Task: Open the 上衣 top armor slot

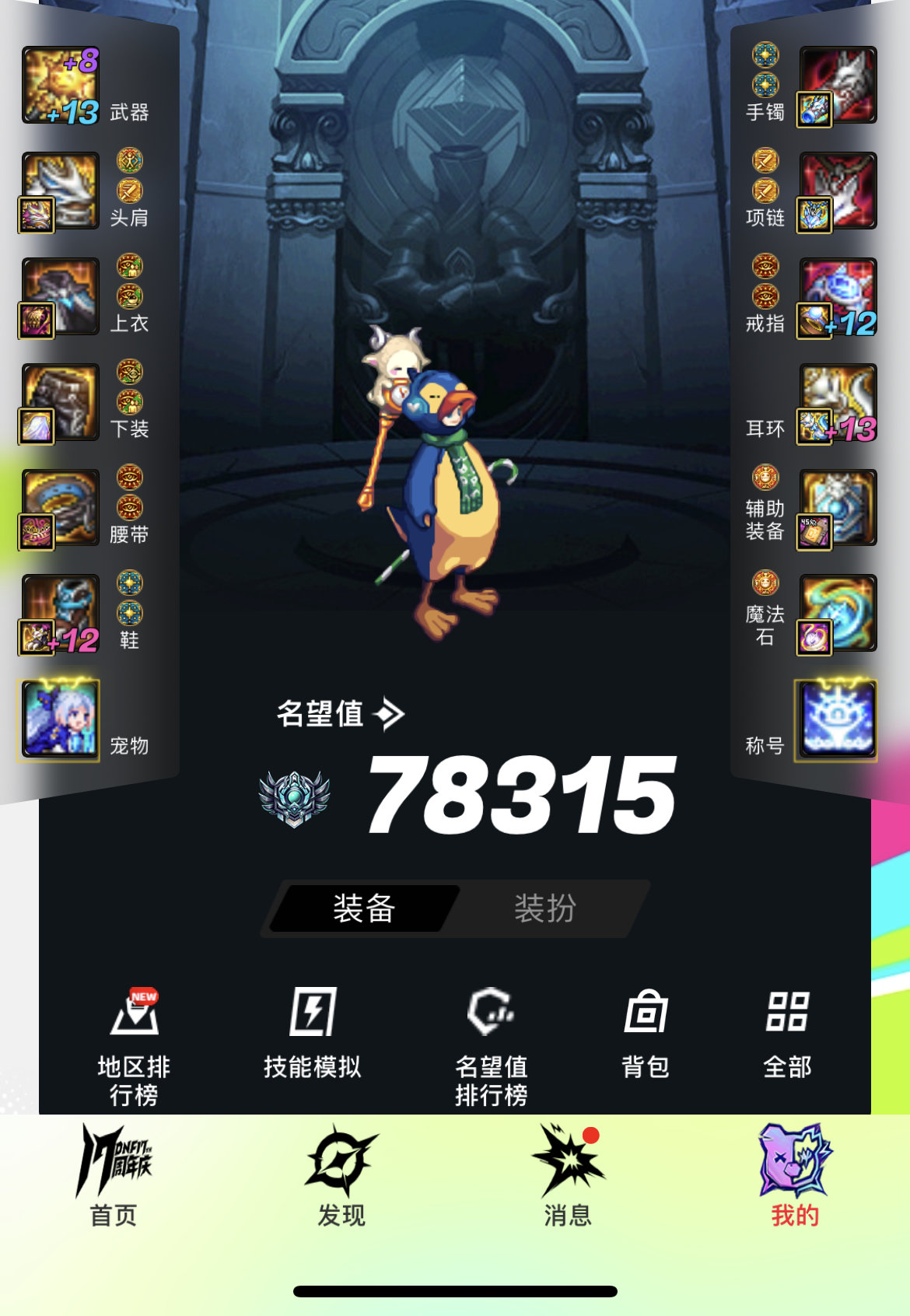Action: click(x=61, y=296)
